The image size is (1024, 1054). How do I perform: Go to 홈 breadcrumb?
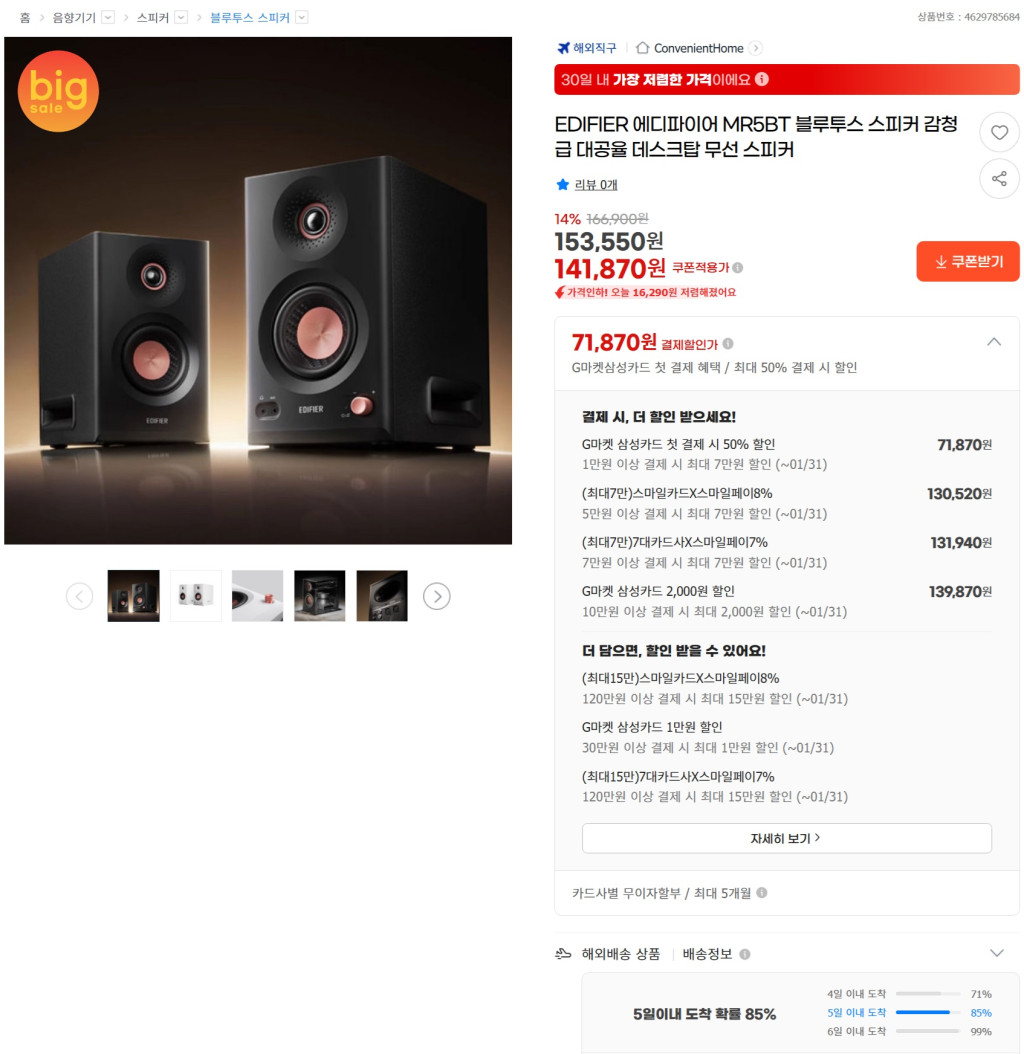tap(25, 17)
